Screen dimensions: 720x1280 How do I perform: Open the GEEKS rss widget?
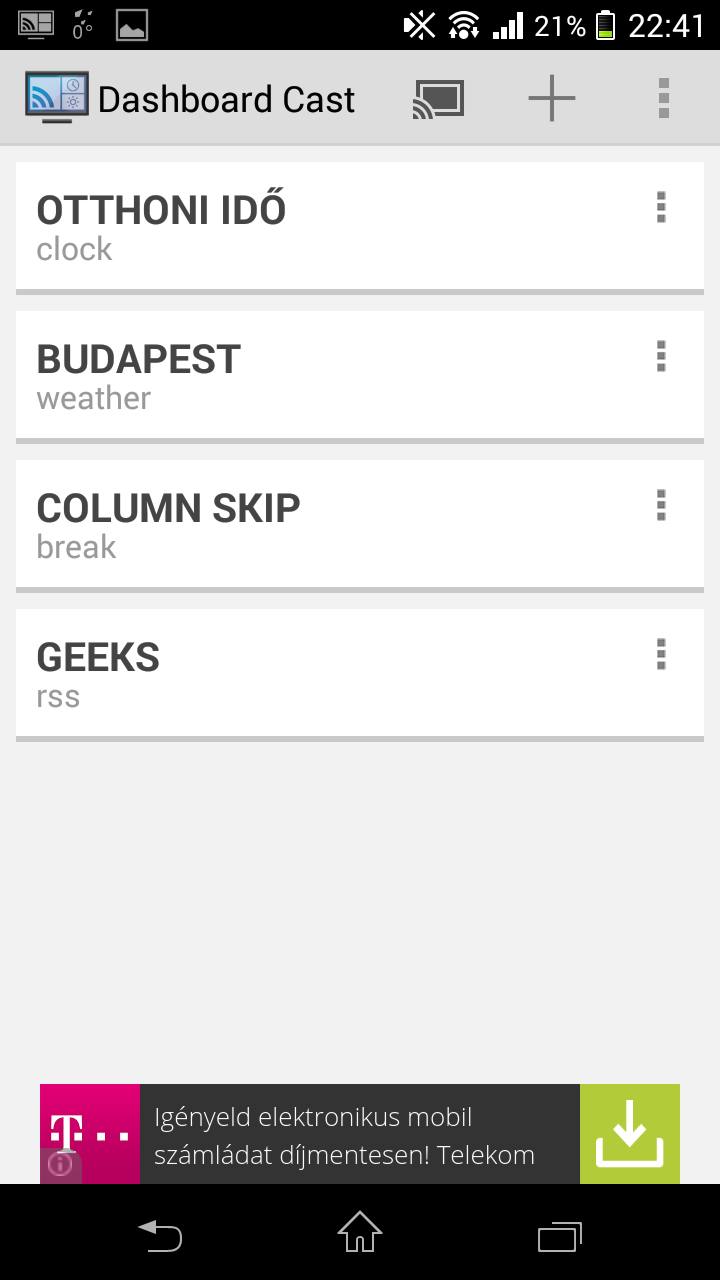(300, 673)
